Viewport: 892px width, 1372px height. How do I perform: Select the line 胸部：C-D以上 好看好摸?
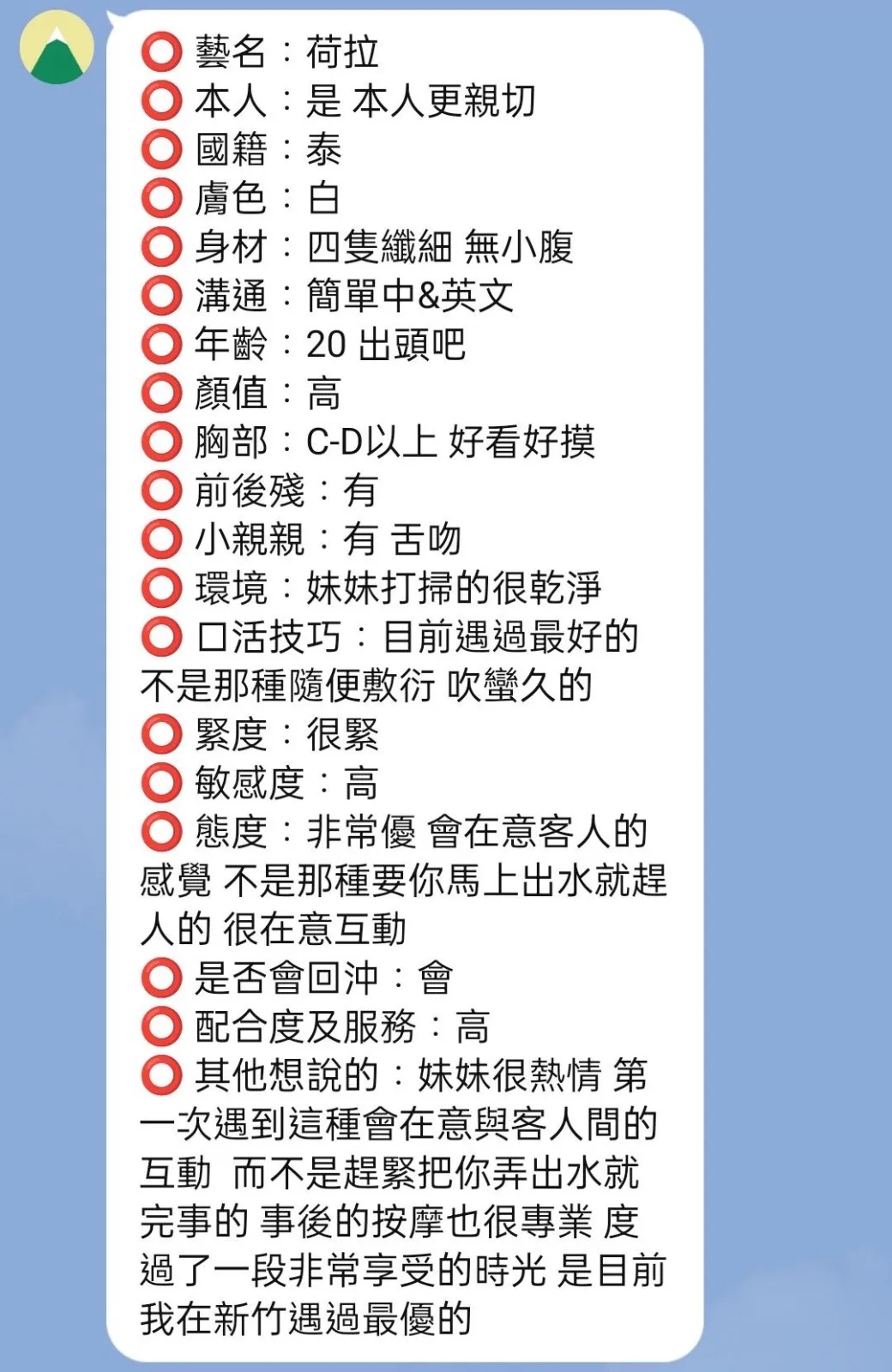(x=395, y=441)
